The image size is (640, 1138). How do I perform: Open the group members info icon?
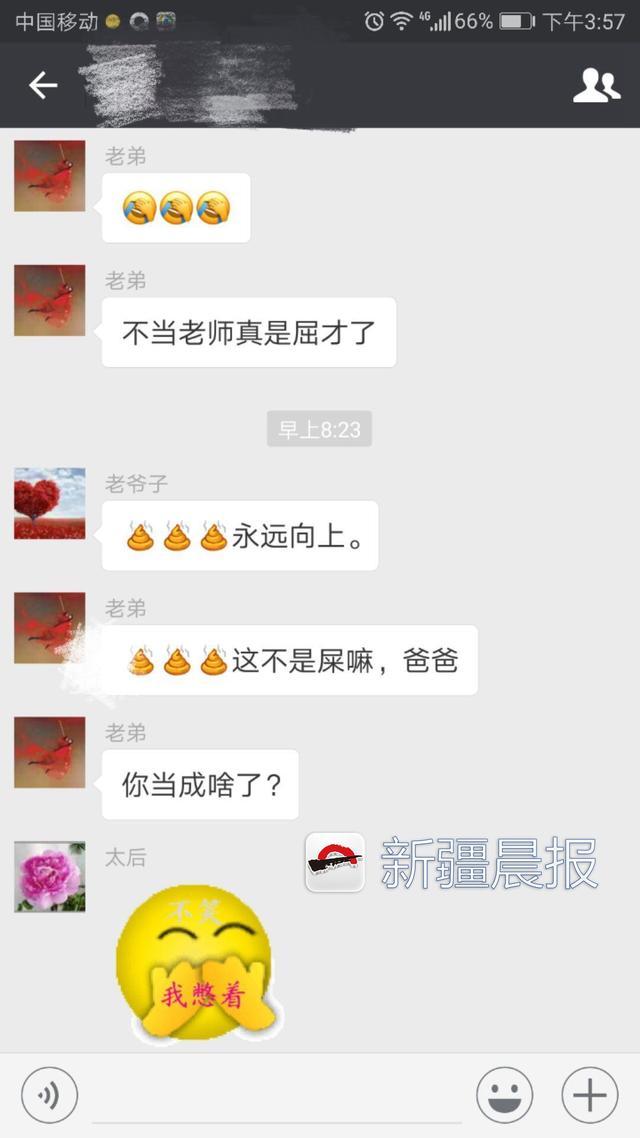click(x=596, y=86)
